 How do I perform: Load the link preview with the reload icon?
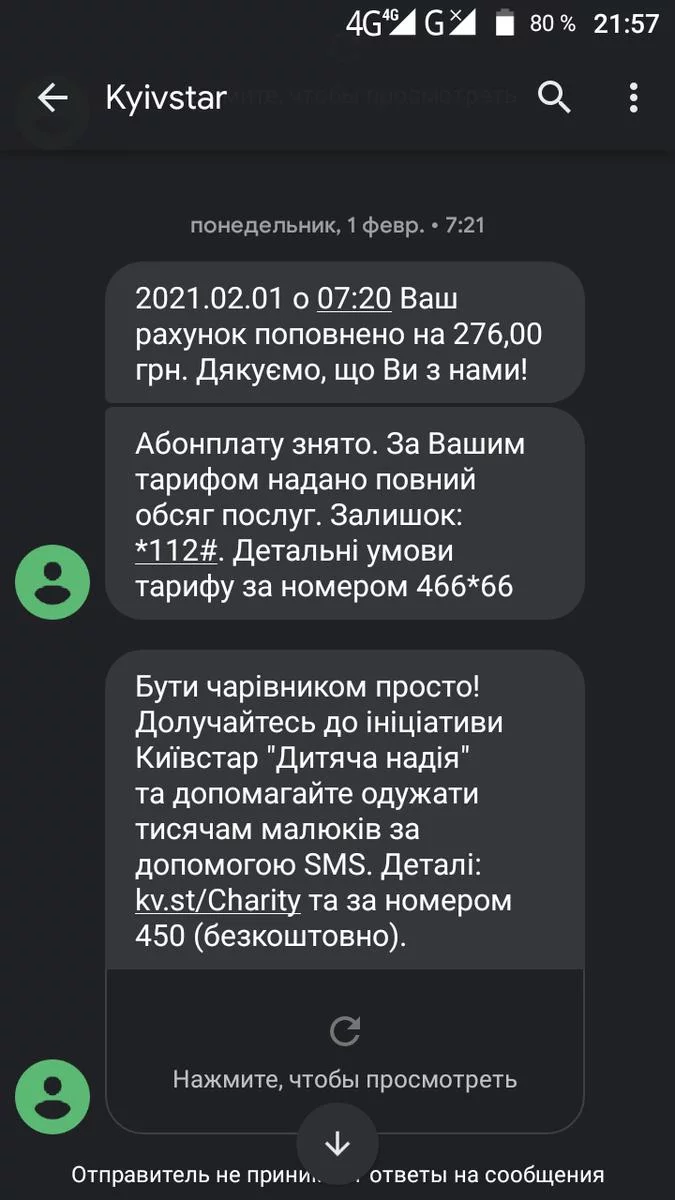[344, 1031]
